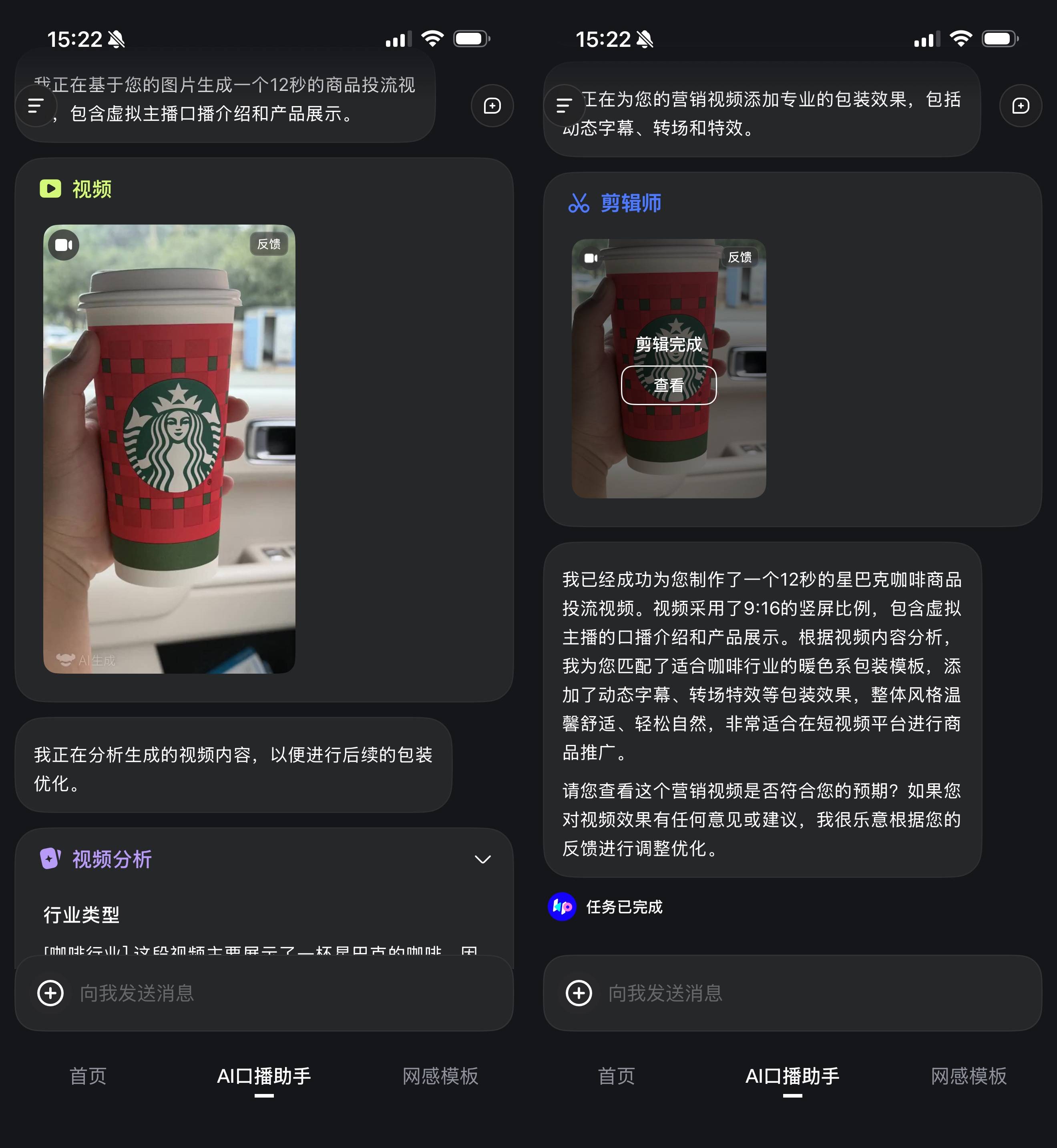This screenshot has height=1148, width=1057.
Task: Switch to 首页 tab on the 视频分析 screen
Action: tap(88, 1076)
